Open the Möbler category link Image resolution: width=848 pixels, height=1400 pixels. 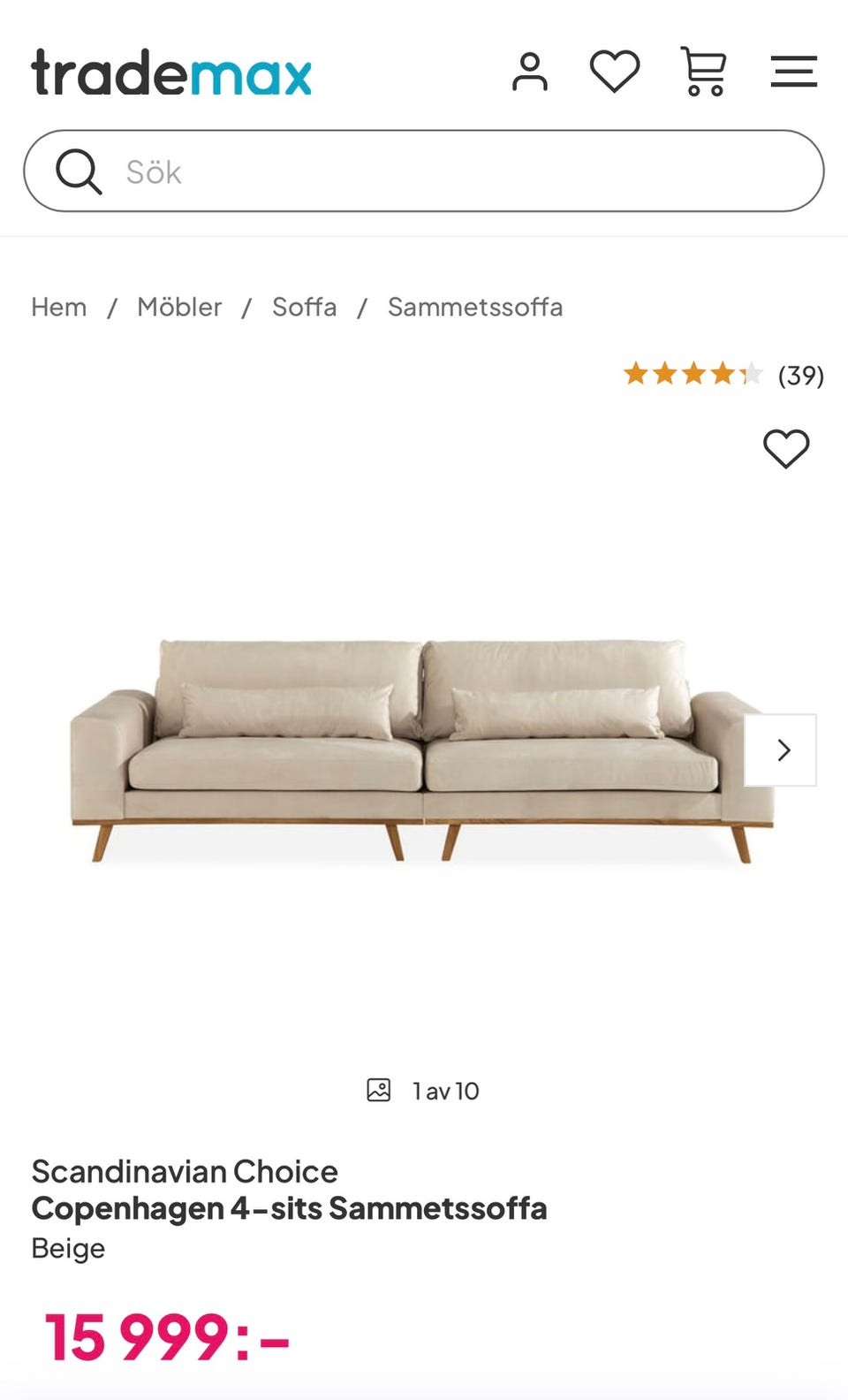point(179,307)
